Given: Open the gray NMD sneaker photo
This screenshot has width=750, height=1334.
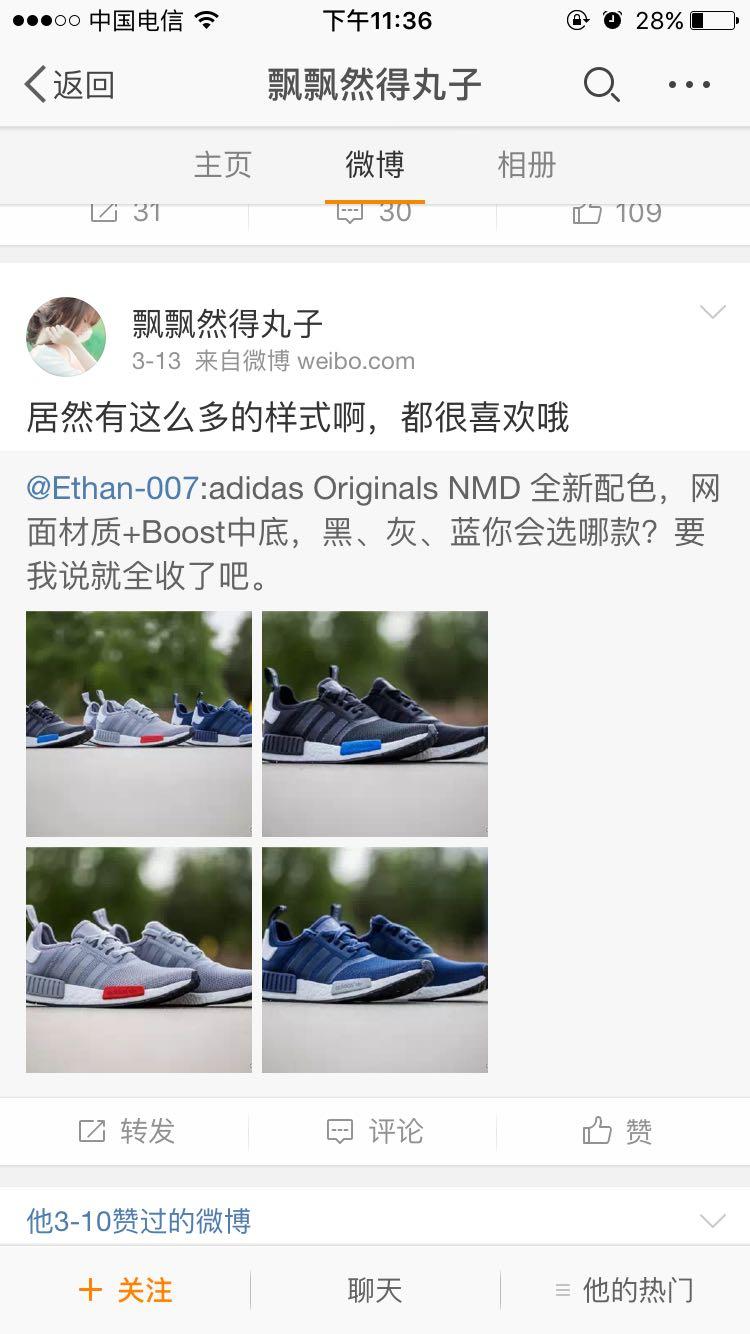Looking at the screenshot, I should point(139,959).
